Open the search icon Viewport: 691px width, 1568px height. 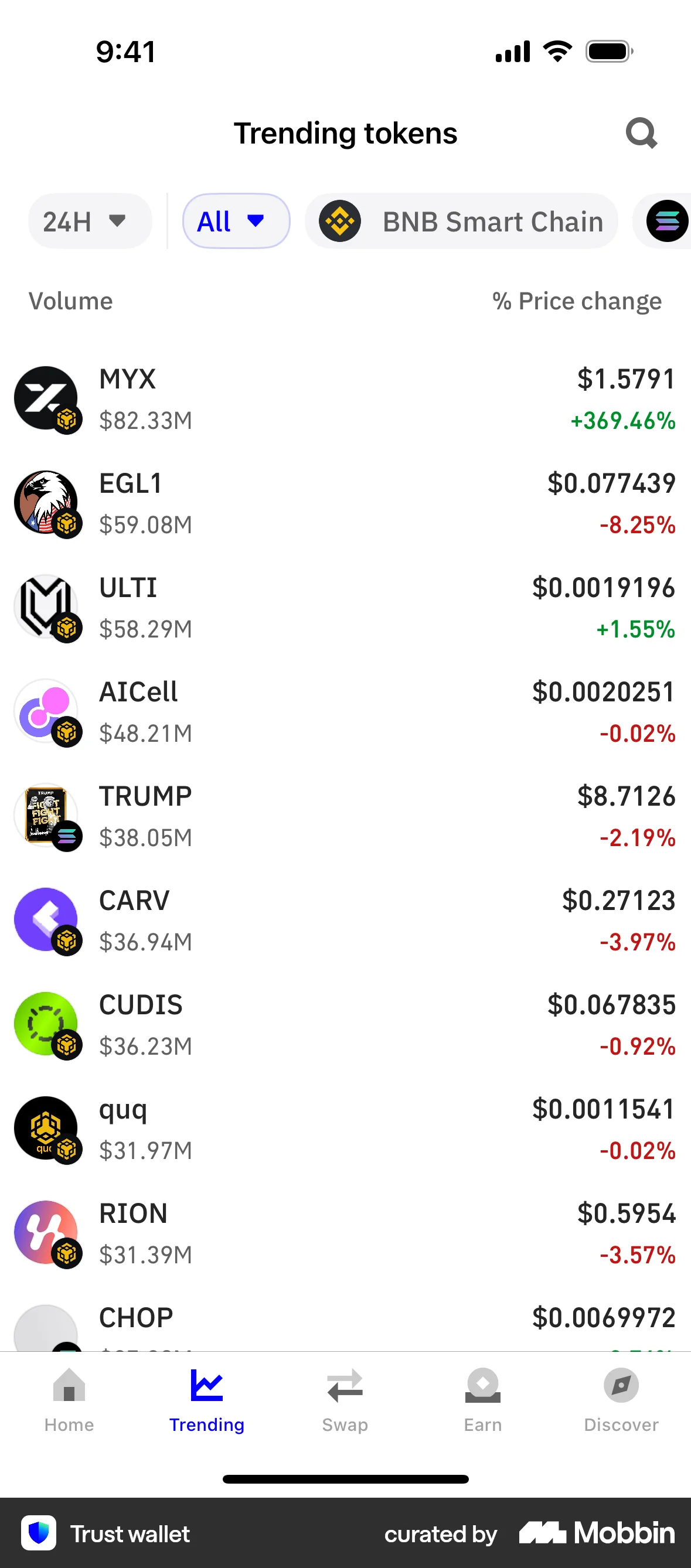[x=641, y=132]
